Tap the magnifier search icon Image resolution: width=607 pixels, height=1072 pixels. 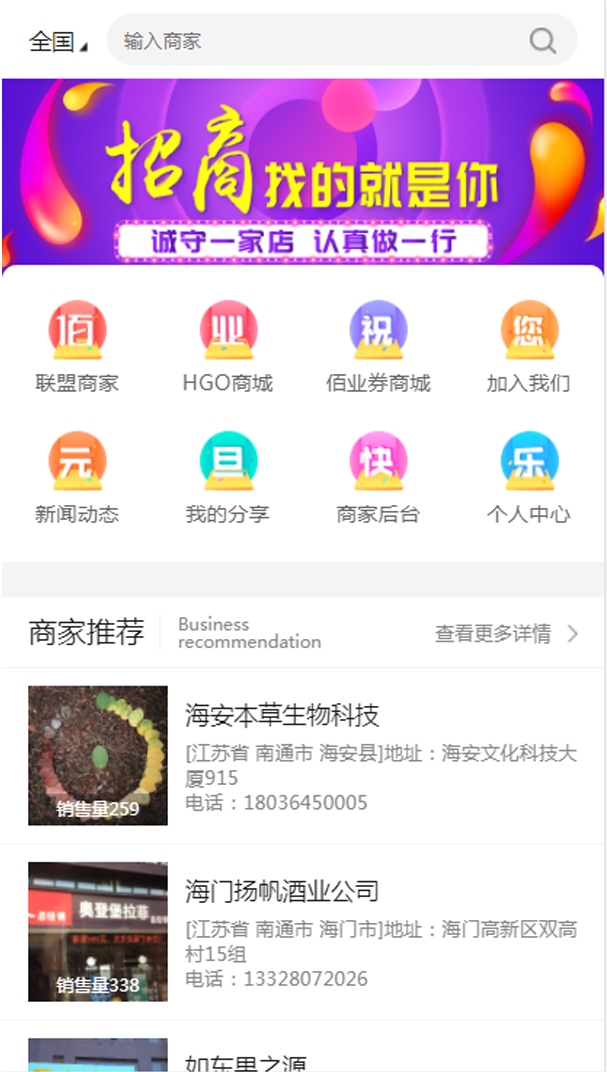[x=543, y=41]
